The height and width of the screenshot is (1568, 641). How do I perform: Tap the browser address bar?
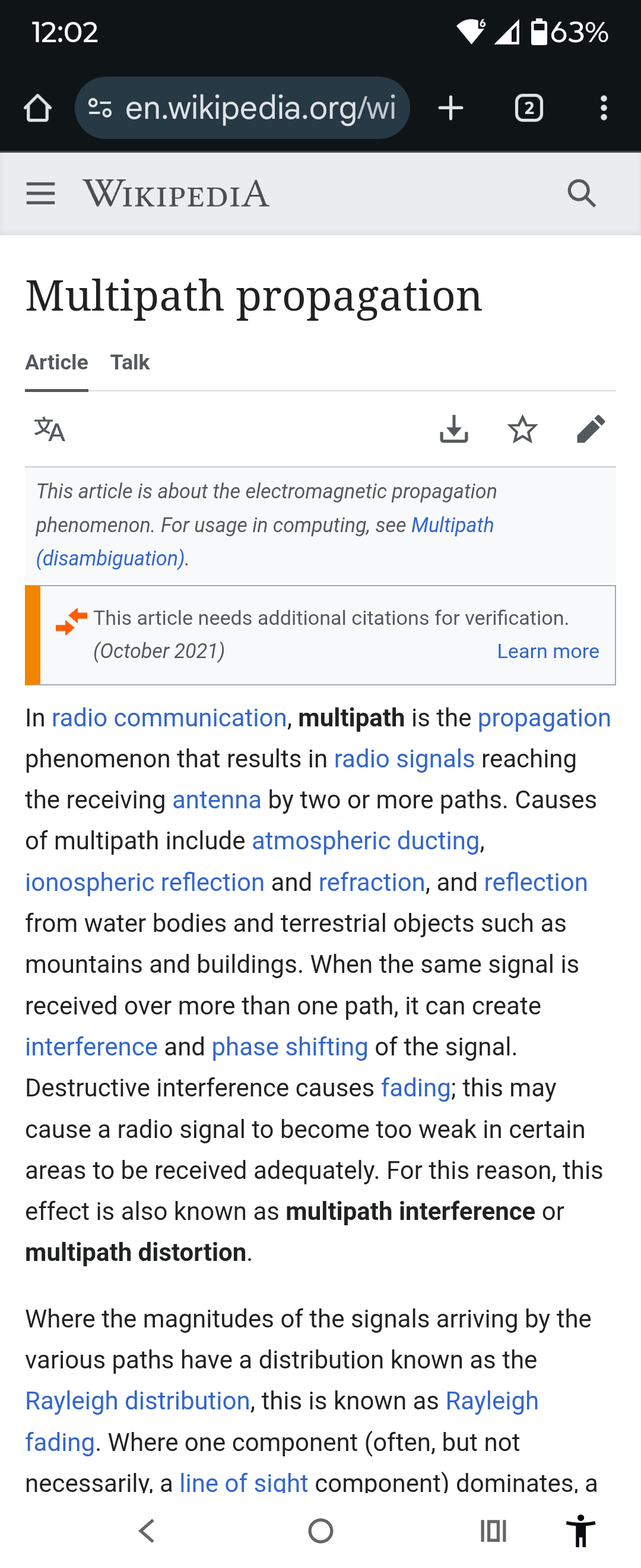click(261, 108)
